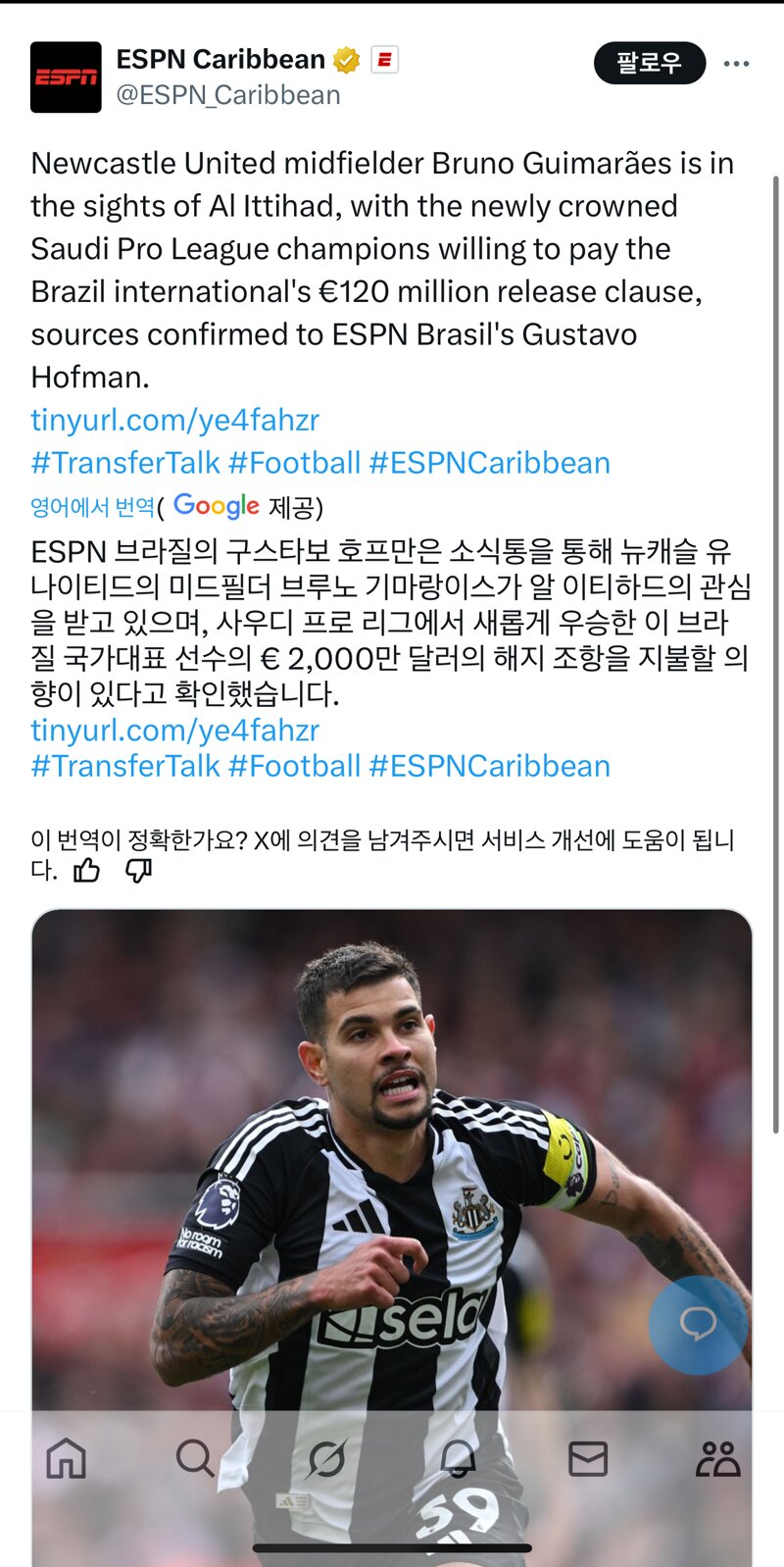Open the #TransferTalk hashtag in the original post
This screenshot has width=784, height=1567.
[125, 463]
